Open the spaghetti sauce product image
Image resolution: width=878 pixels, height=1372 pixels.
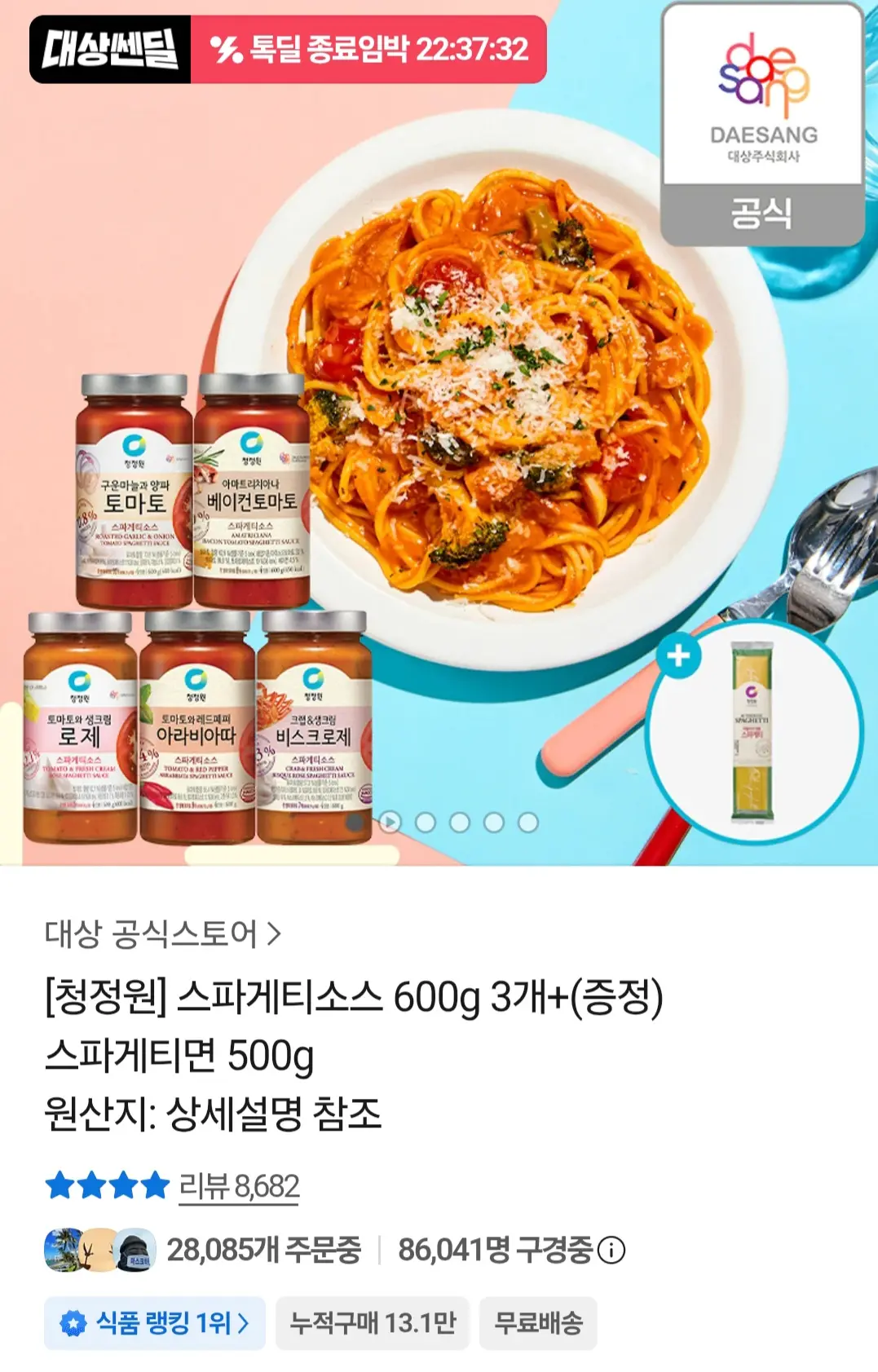click(x=439, y=433)
